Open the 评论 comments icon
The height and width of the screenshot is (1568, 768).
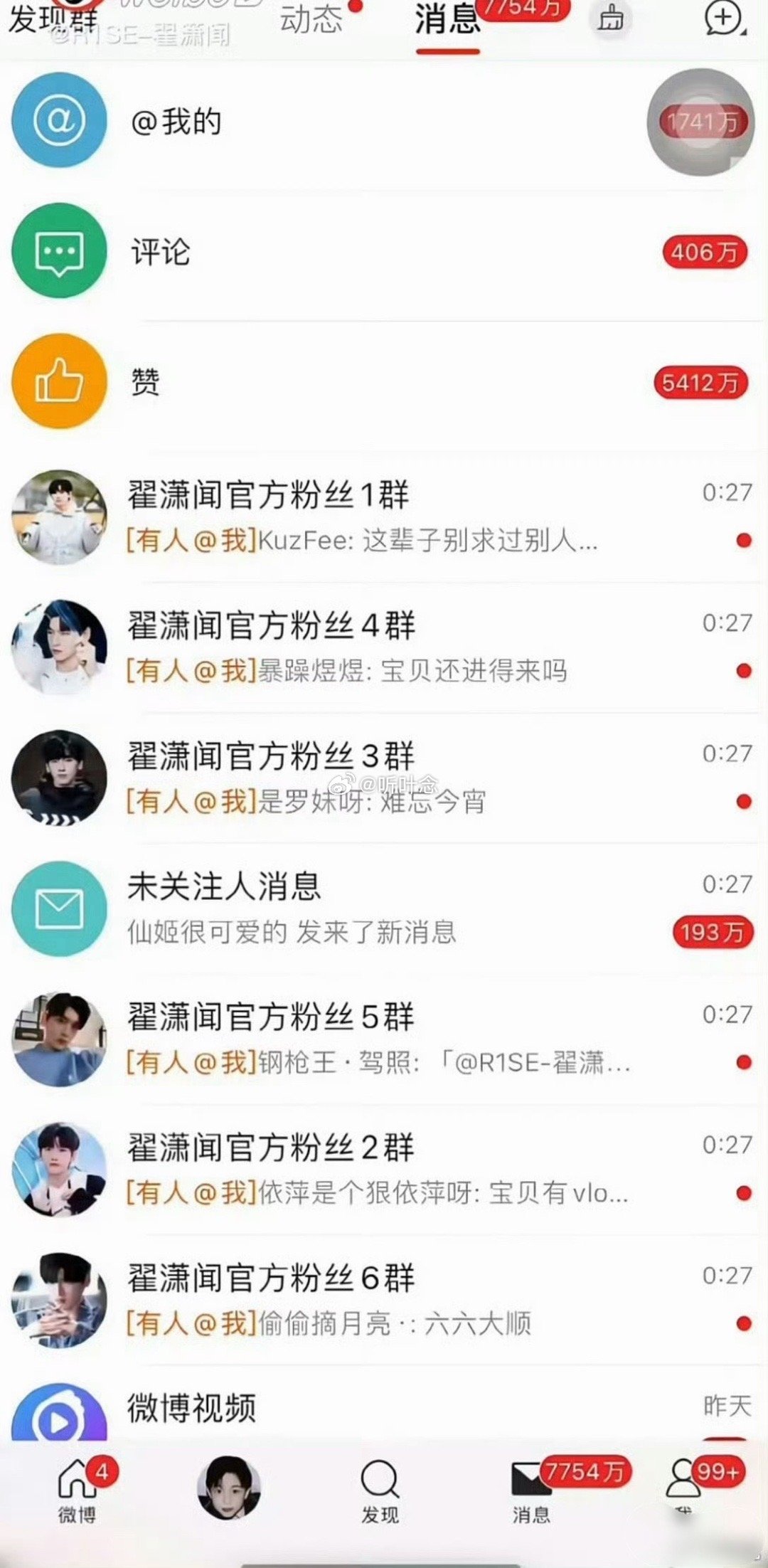[59, 250]
